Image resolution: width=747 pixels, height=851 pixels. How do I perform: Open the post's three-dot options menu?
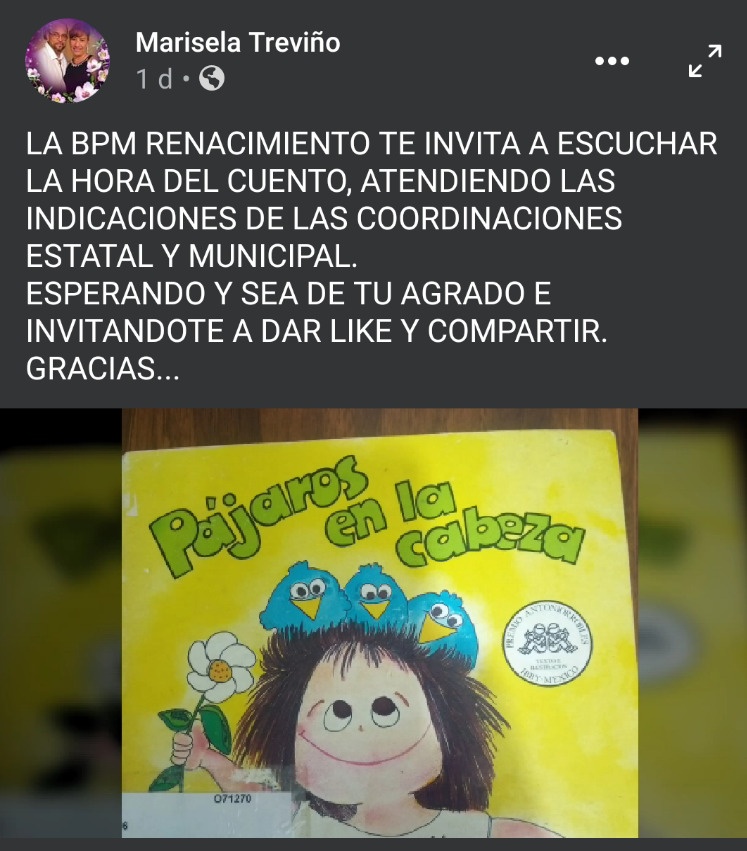611,61
